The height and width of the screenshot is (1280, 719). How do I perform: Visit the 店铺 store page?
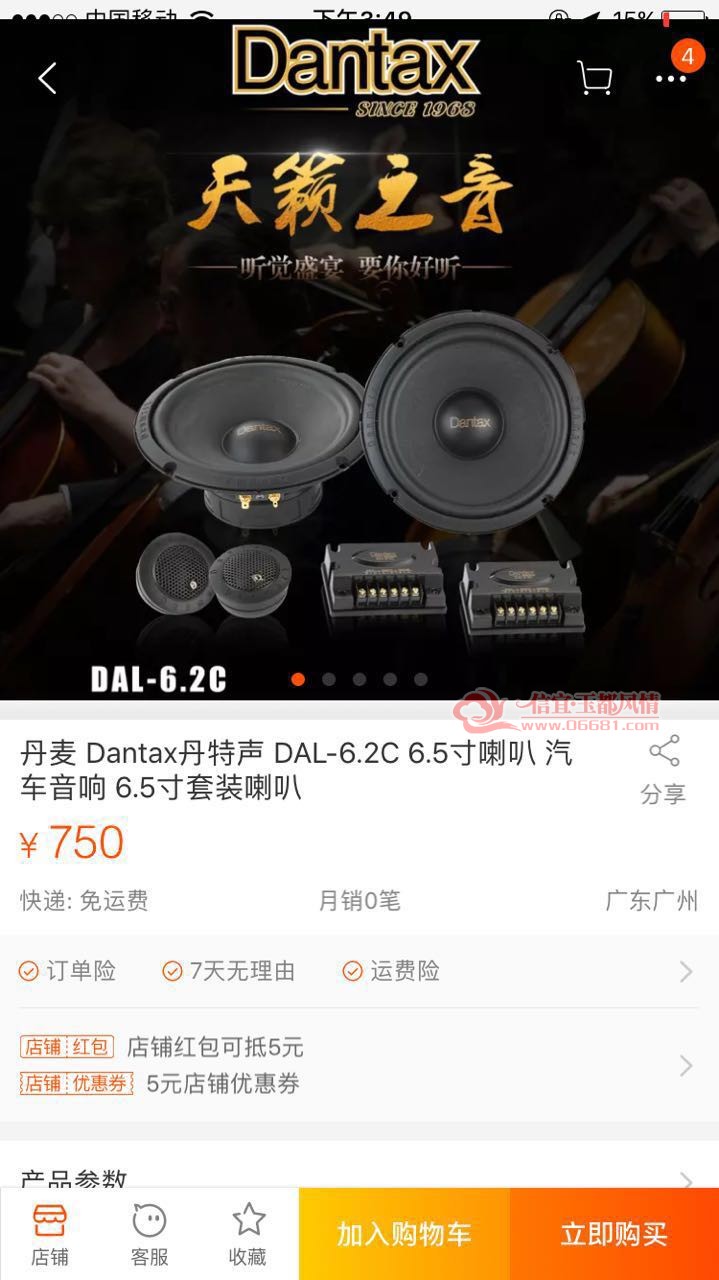point(49,1234)
